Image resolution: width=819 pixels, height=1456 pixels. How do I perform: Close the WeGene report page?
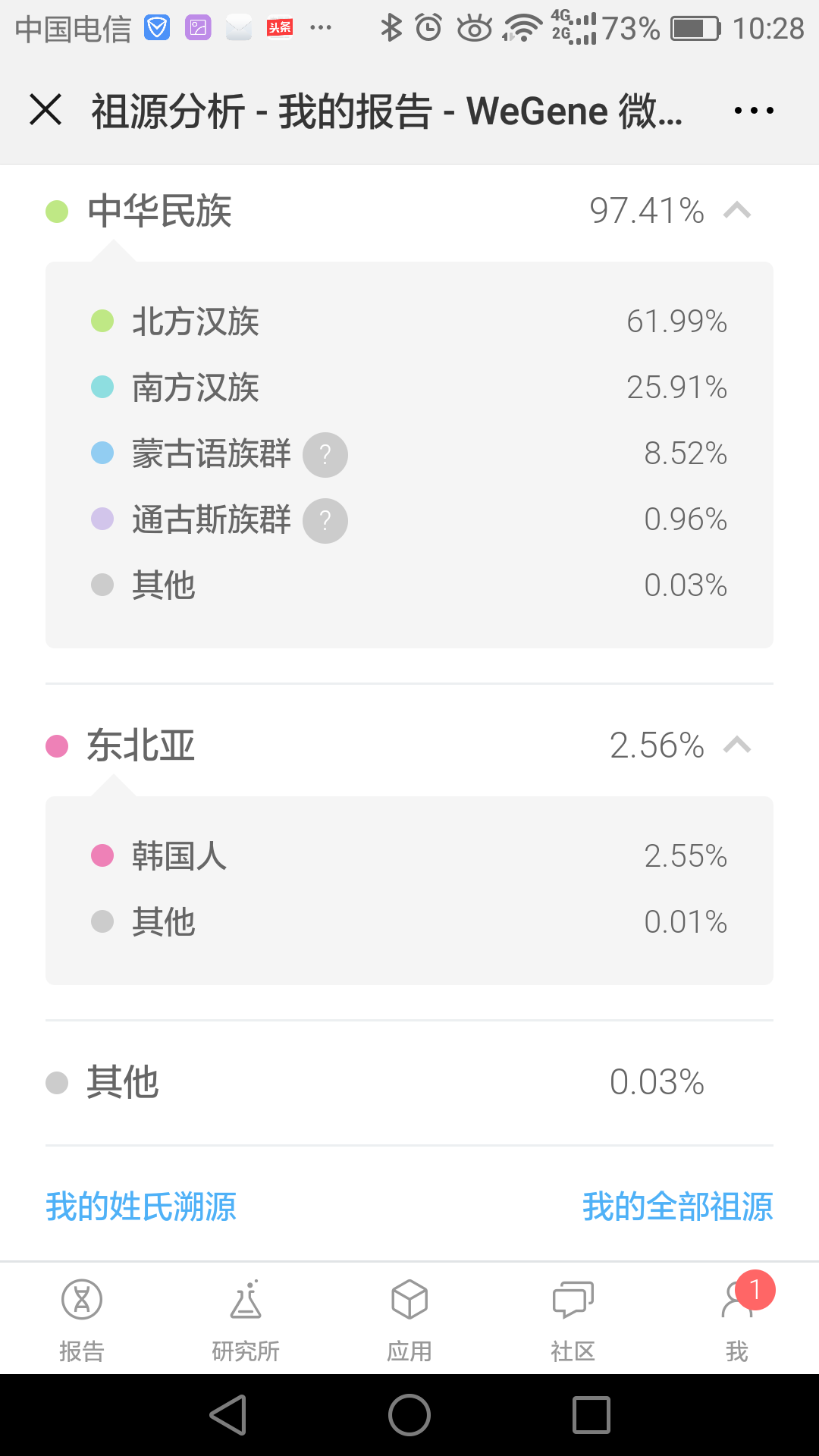[x=45, y=110]
